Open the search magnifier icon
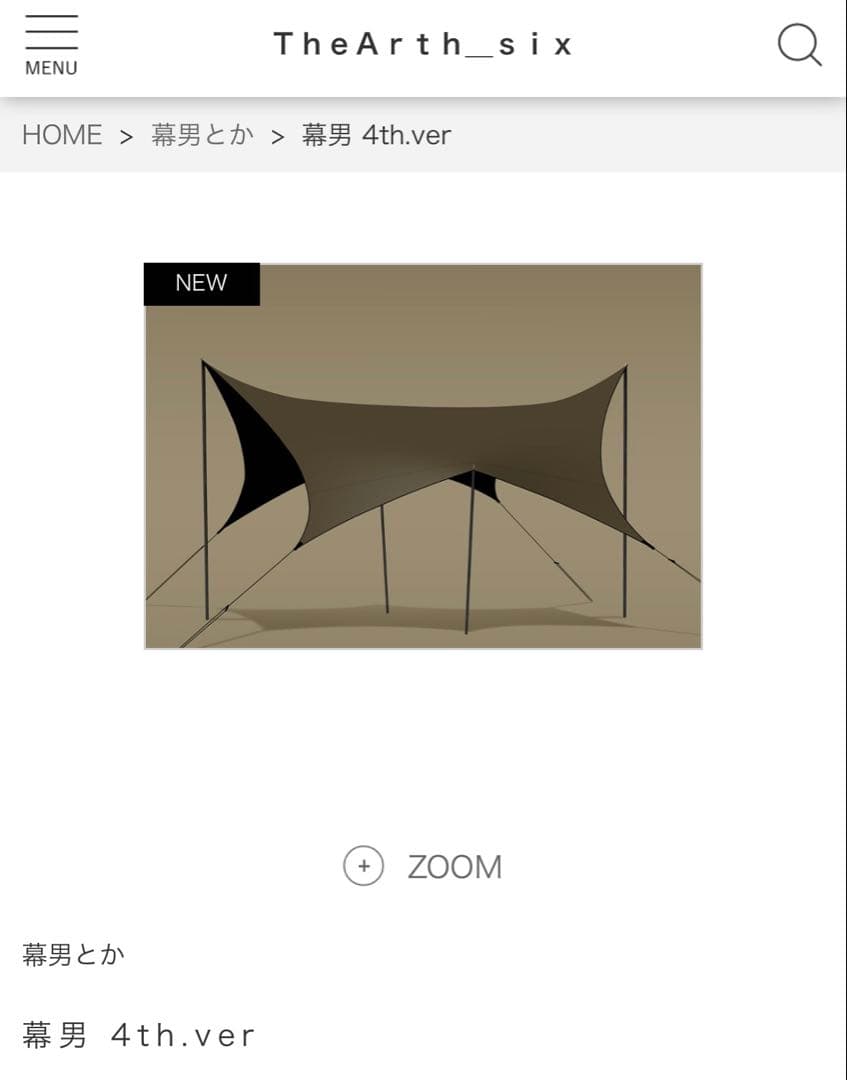Viewport: 847px width, 1080px height. 799,45
